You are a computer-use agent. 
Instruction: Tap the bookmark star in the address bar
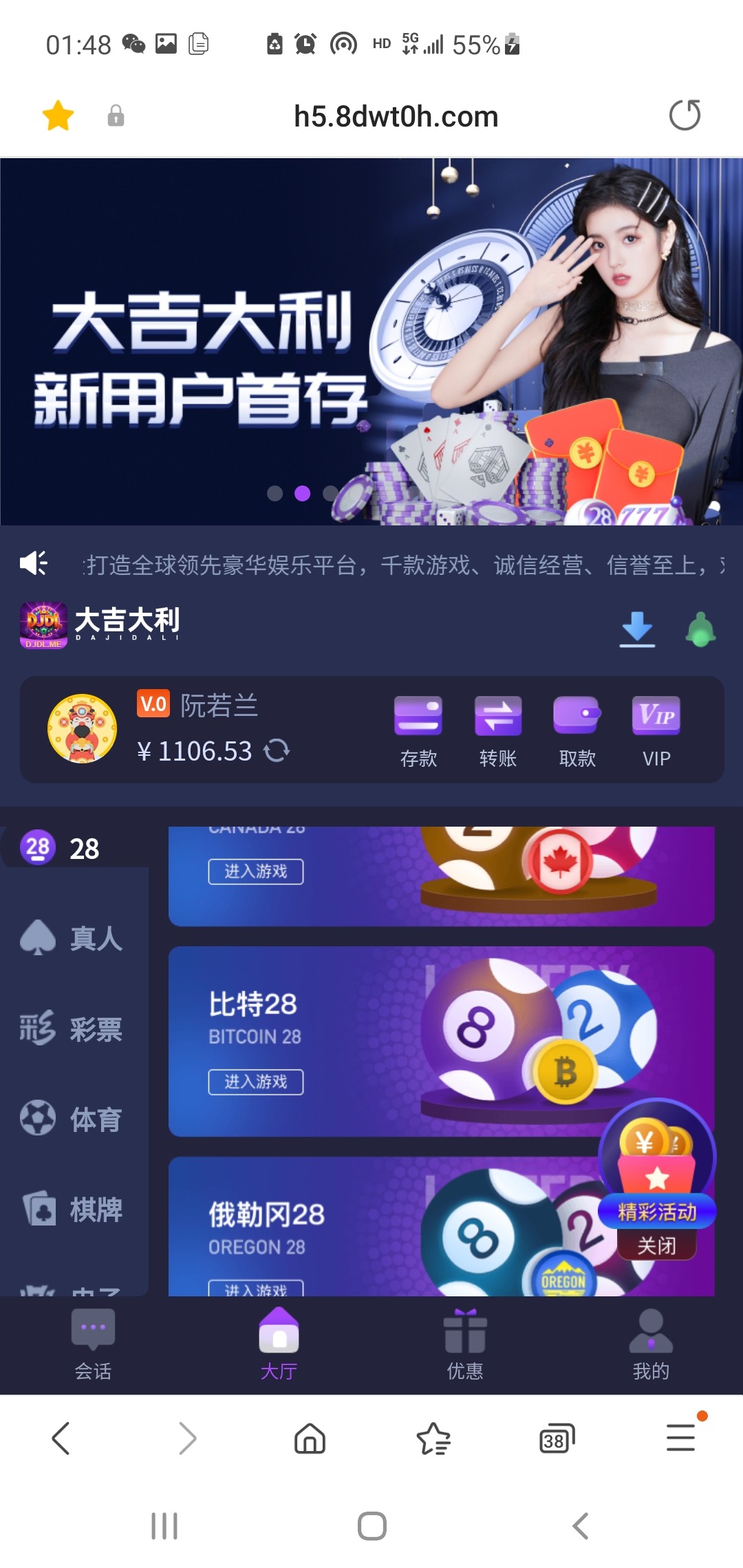click(58, 116)
